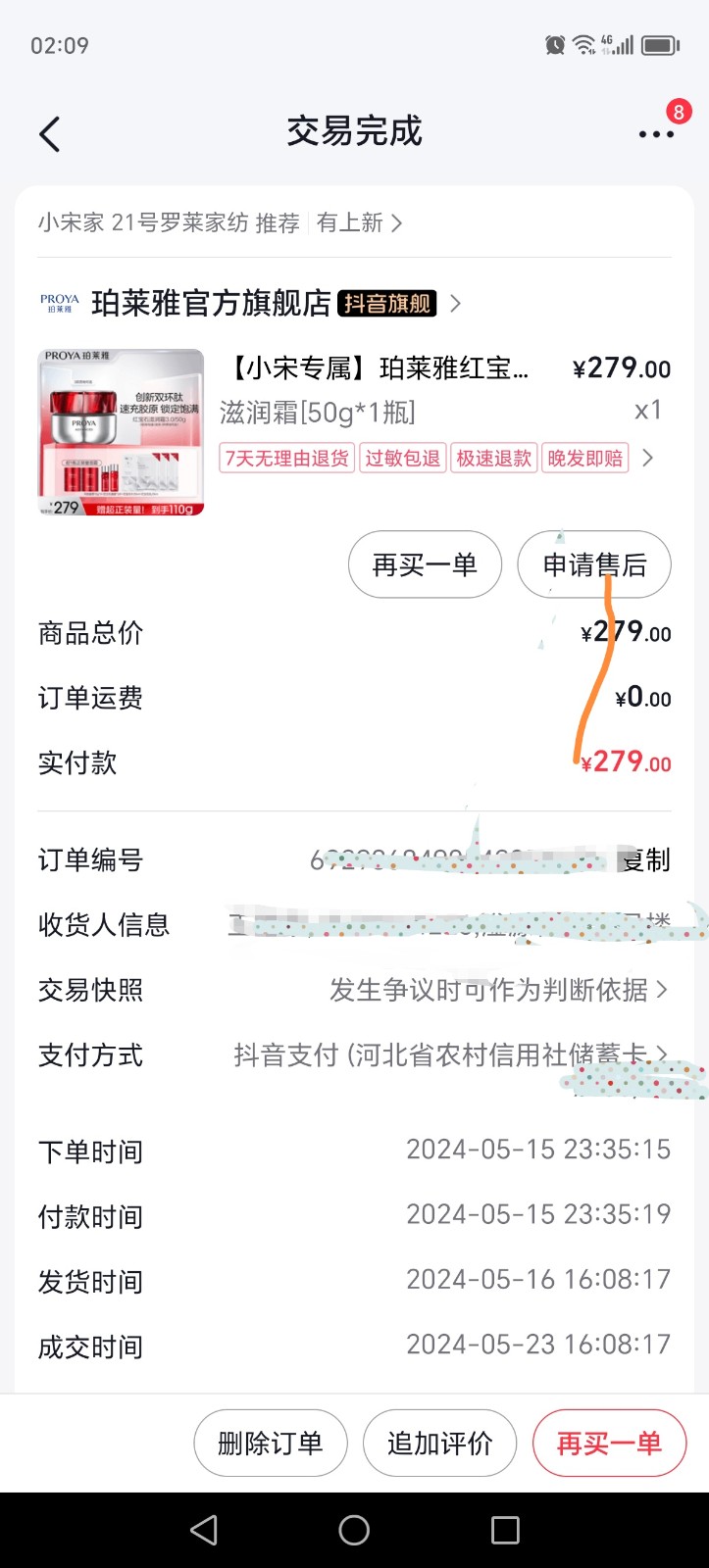Go to the system home screen

coord(354,1530)
